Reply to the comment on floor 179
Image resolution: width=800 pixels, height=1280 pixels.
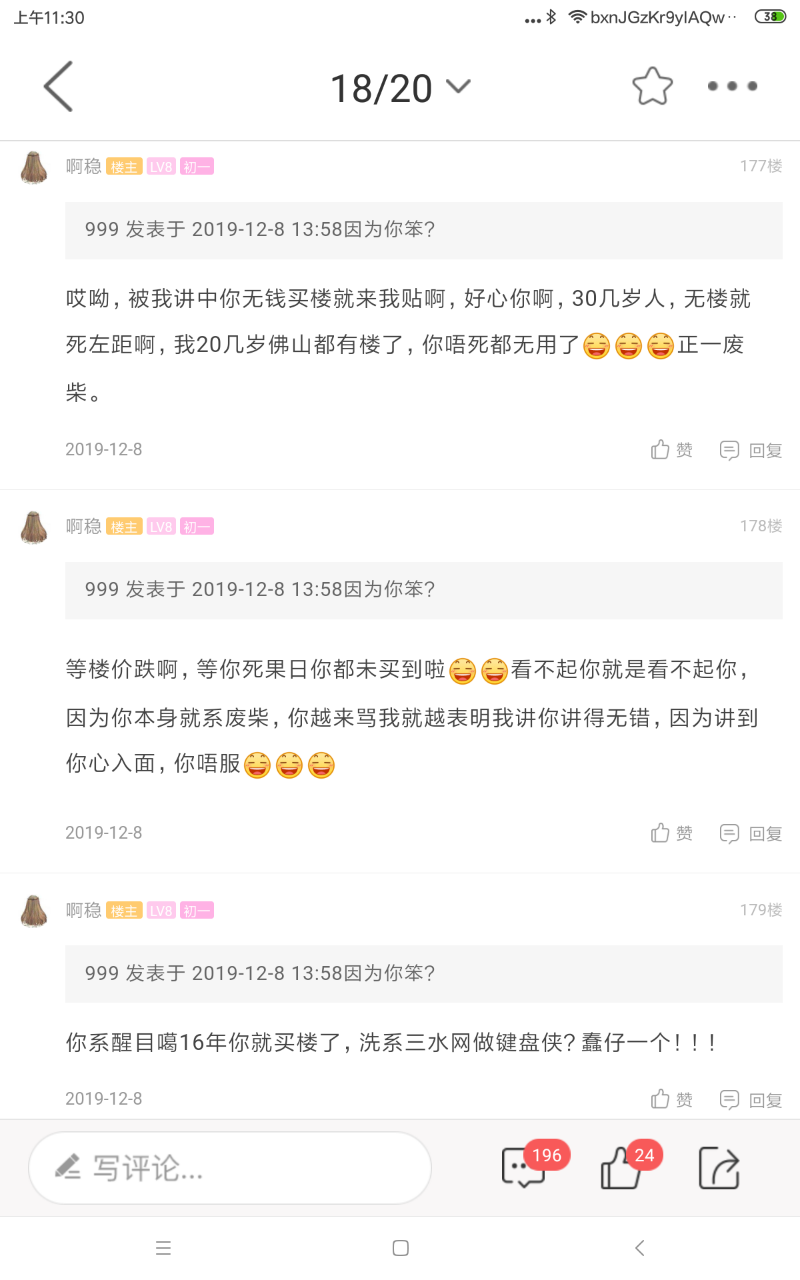(751, 1099)
